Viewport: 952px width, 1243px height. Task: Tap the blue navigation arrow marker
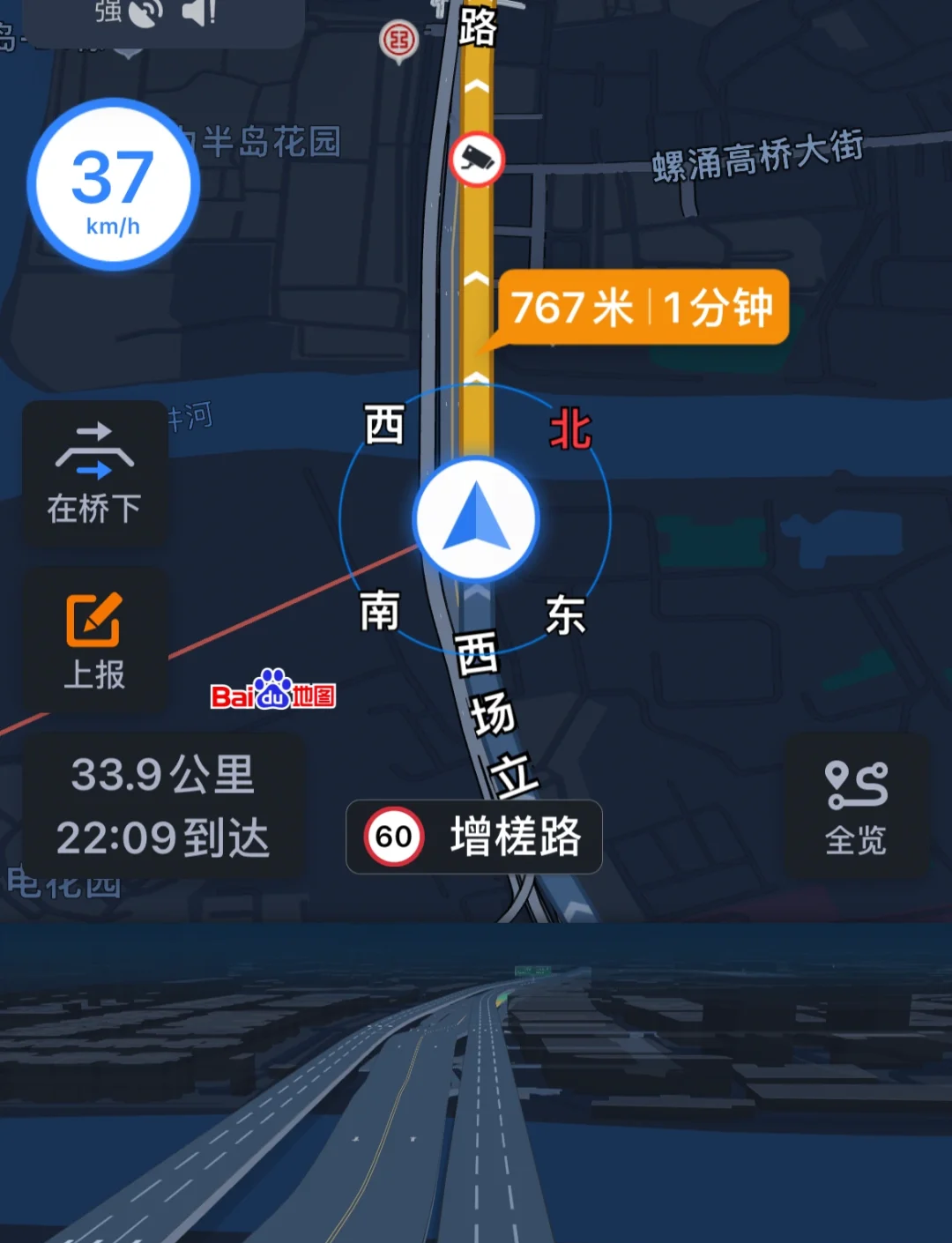(474, 520)
